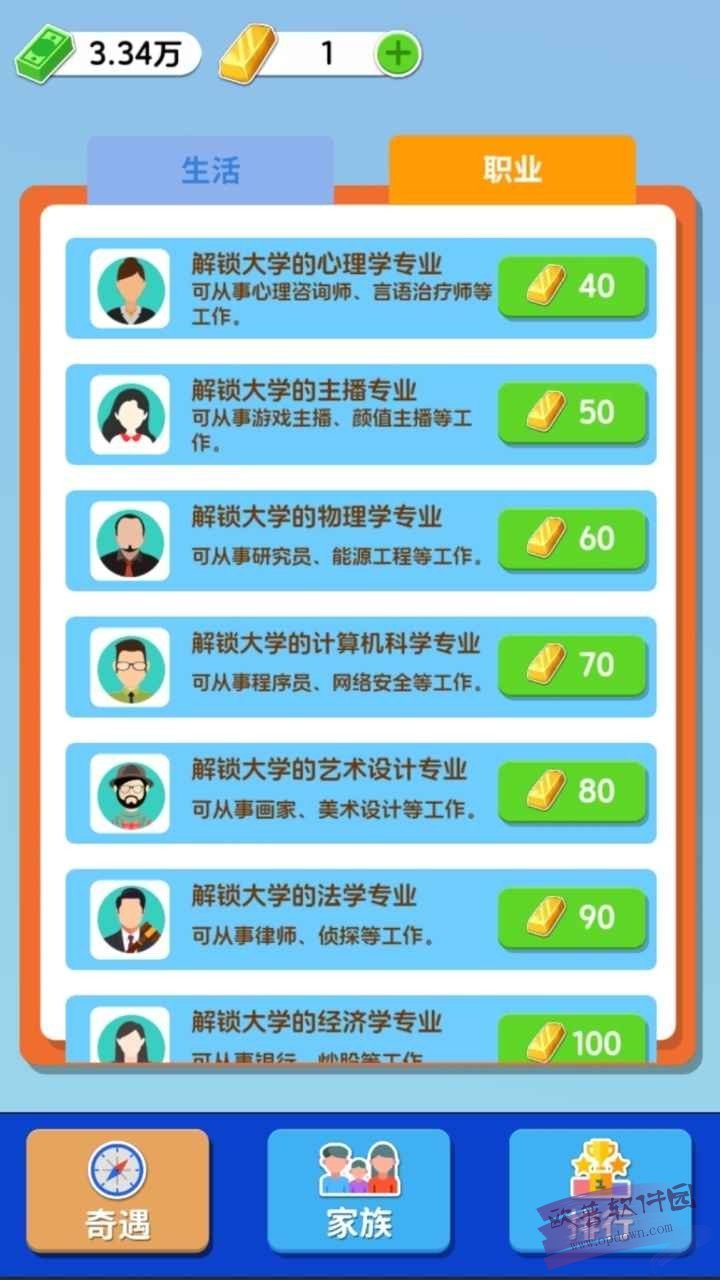The height and width of the screenshot is (1280, 720).
Task: Go to the 家族 section
Action: [x=359, y=1190]
